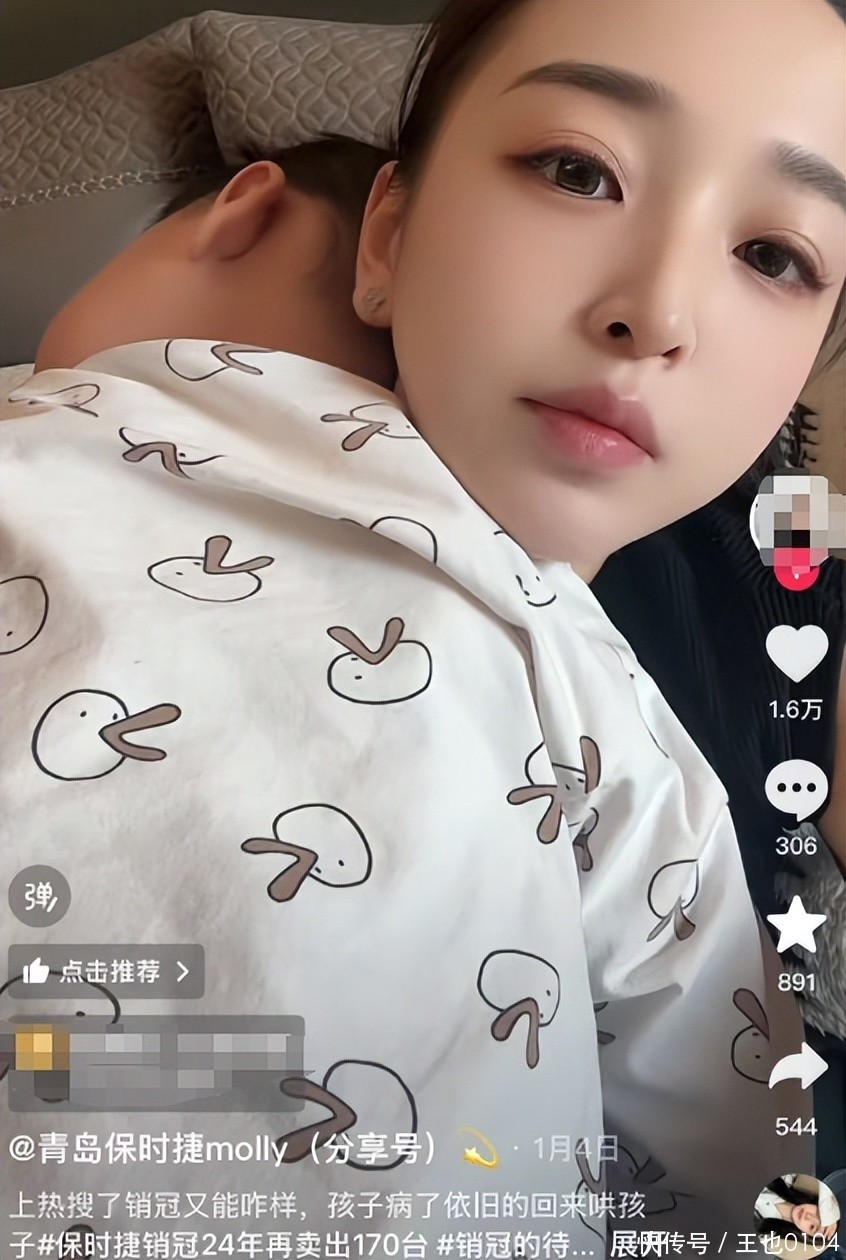This screenshot has height=1260, width=846.
Task: Toggle the 弹 bullet comments button
Action: coord(40,895)
